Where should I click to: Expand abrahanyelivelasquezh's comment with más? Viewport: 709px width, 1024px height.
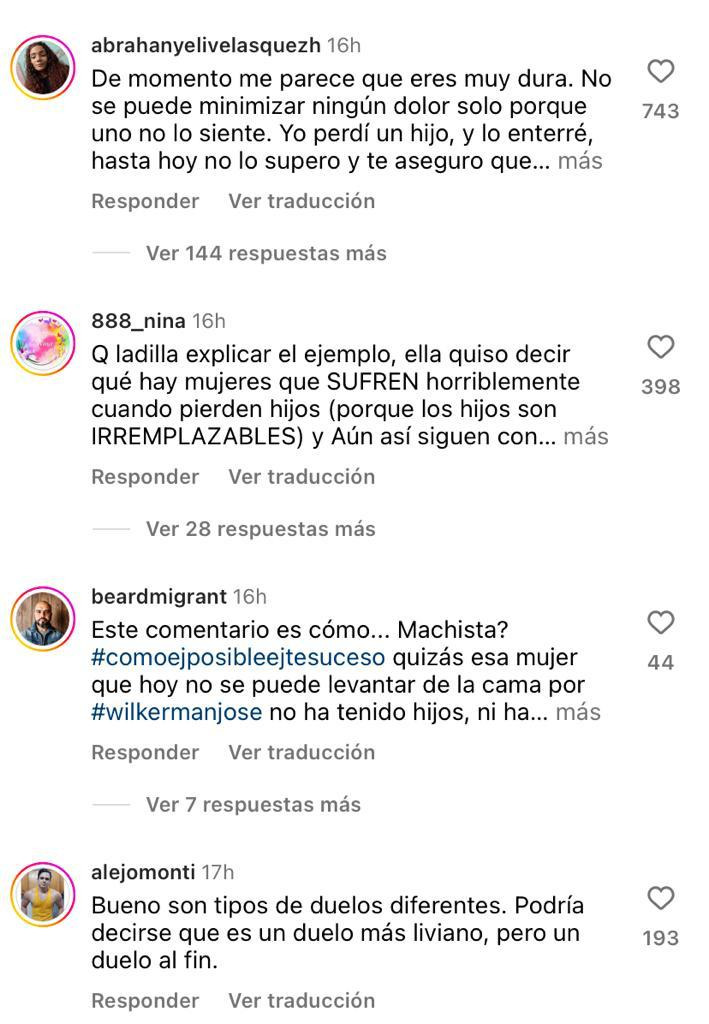tap(580, 161)
